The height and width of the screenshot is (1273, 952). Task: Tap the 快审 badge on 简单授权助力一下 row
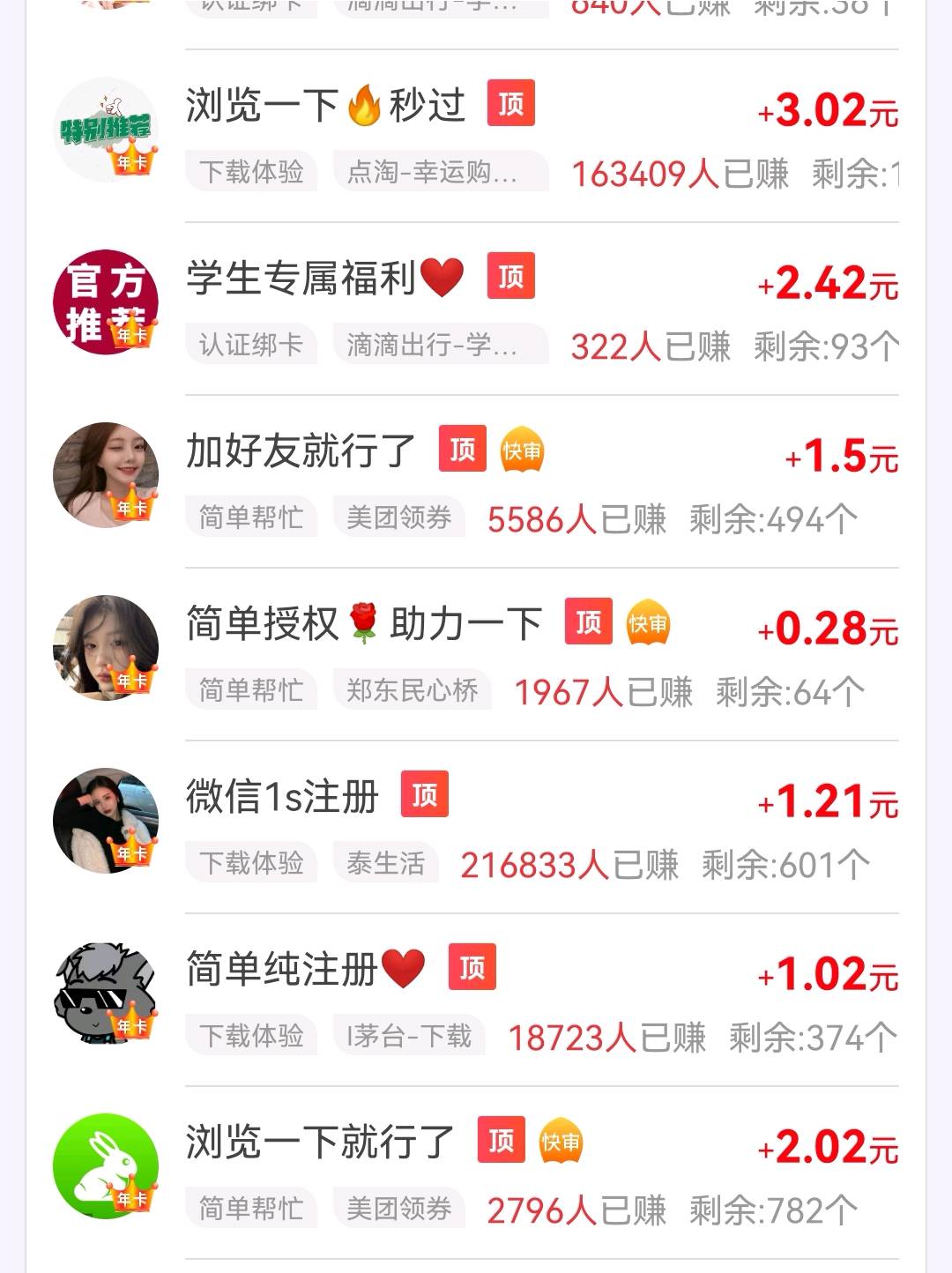[x=650, y=623]
